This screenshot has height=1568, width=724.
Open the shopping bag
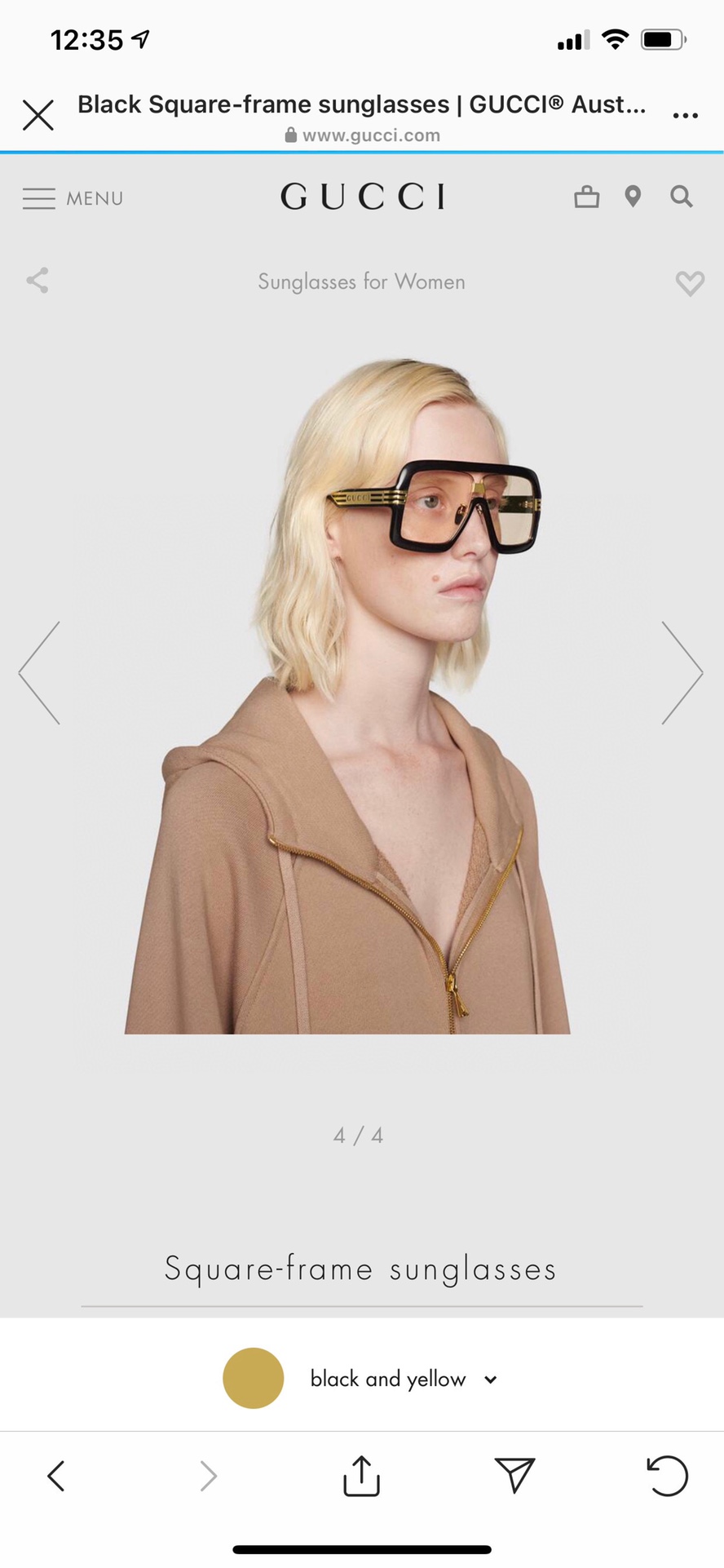(x=586, y=197)
